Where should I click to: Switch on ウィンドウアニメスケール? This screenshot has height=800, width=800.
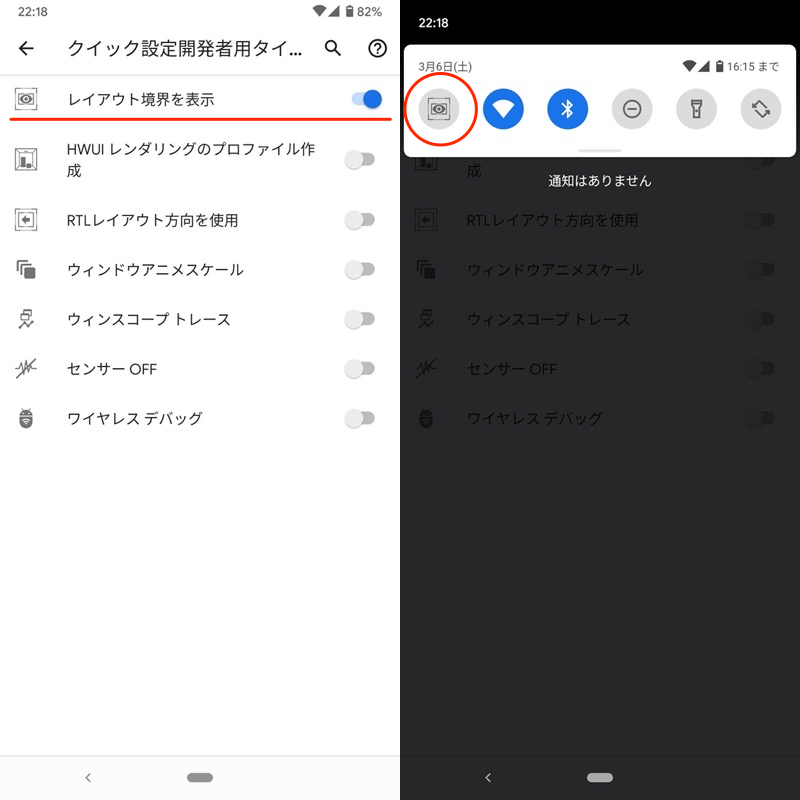click(359, 269)
